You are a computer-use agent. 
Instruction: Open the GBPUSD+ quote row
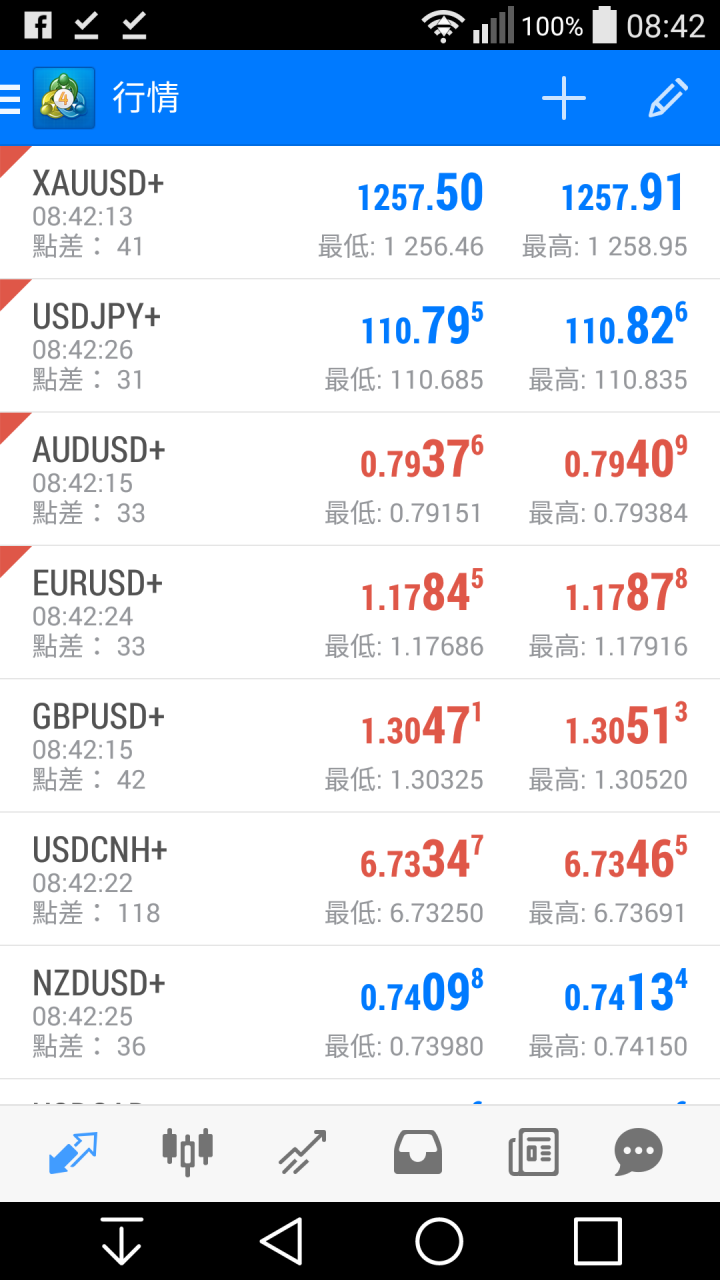pos(360,745)
